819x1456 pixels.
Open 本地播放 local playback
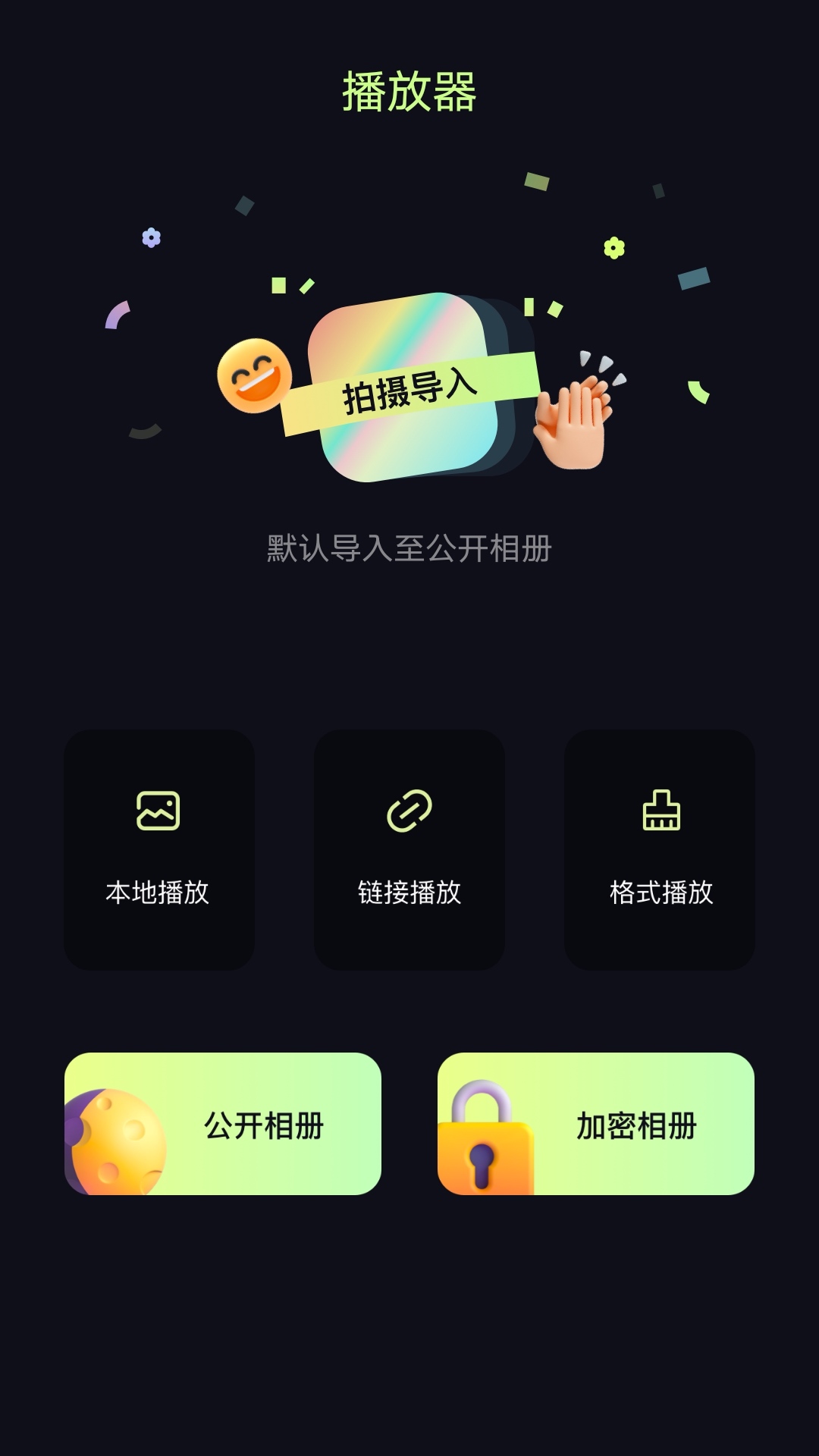coord(158,849)
